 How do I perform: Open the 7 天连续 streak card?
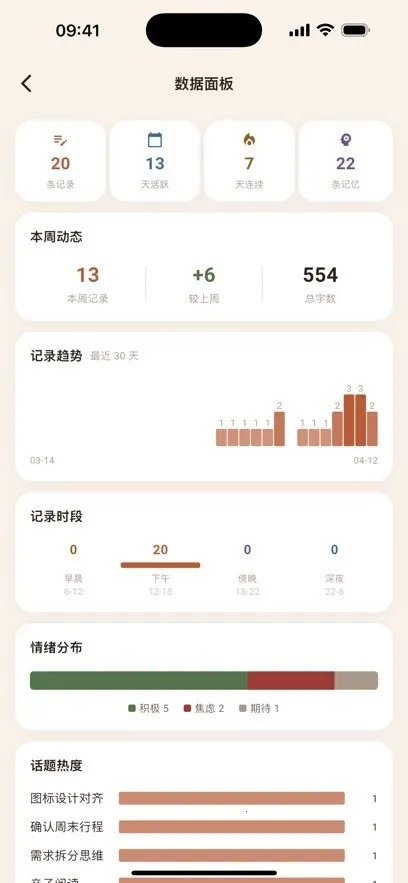coord(249,161)
